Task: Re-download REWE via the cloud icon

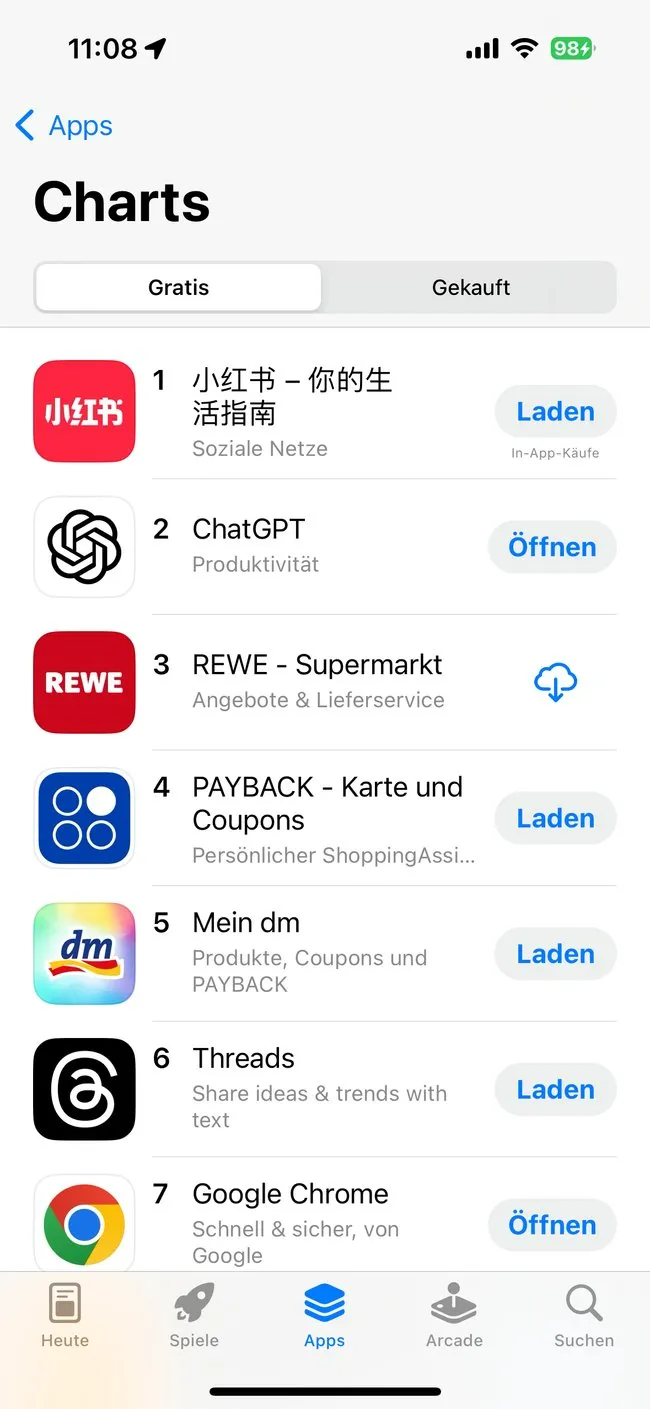Action: [x=555, y=683]
